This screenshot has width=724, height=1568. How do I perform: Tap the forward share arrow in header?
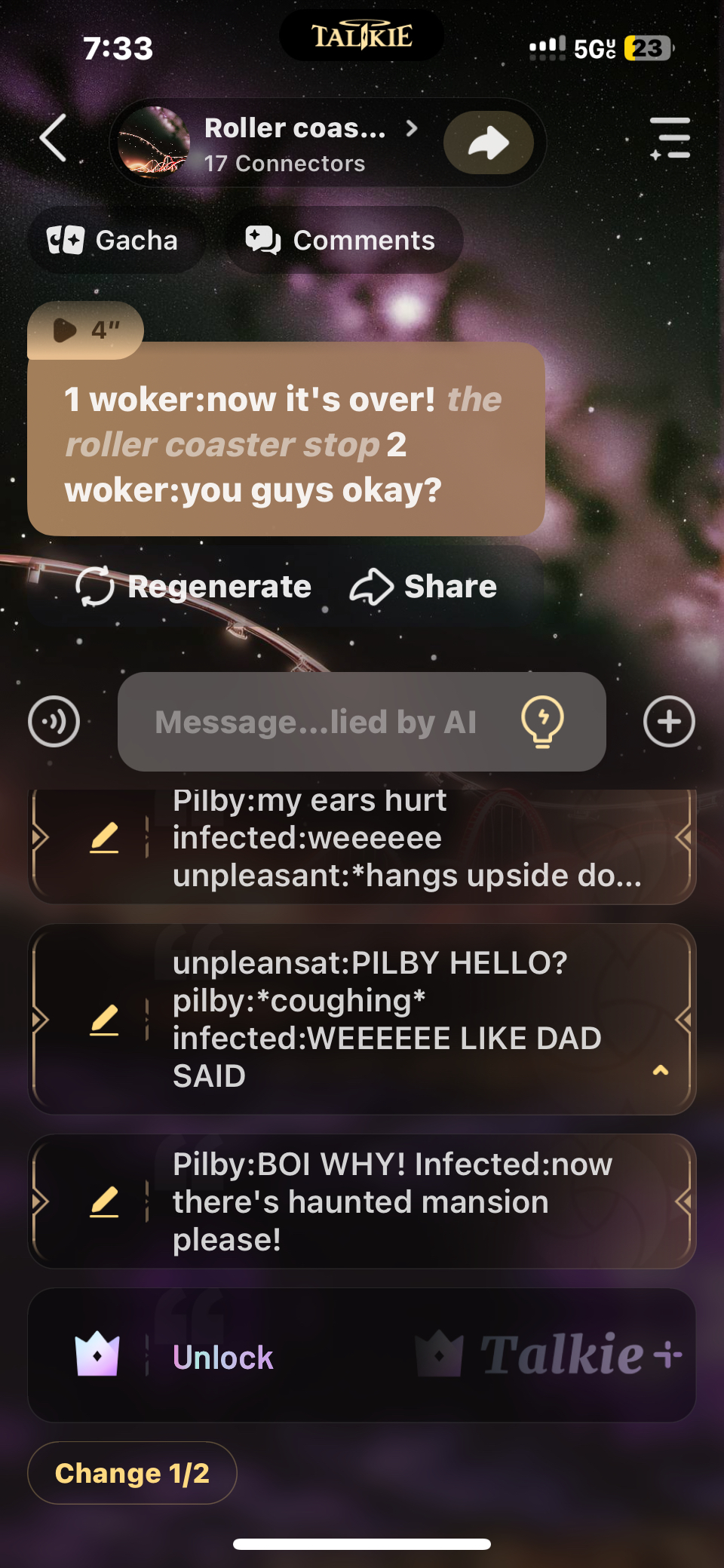(488, 143)
